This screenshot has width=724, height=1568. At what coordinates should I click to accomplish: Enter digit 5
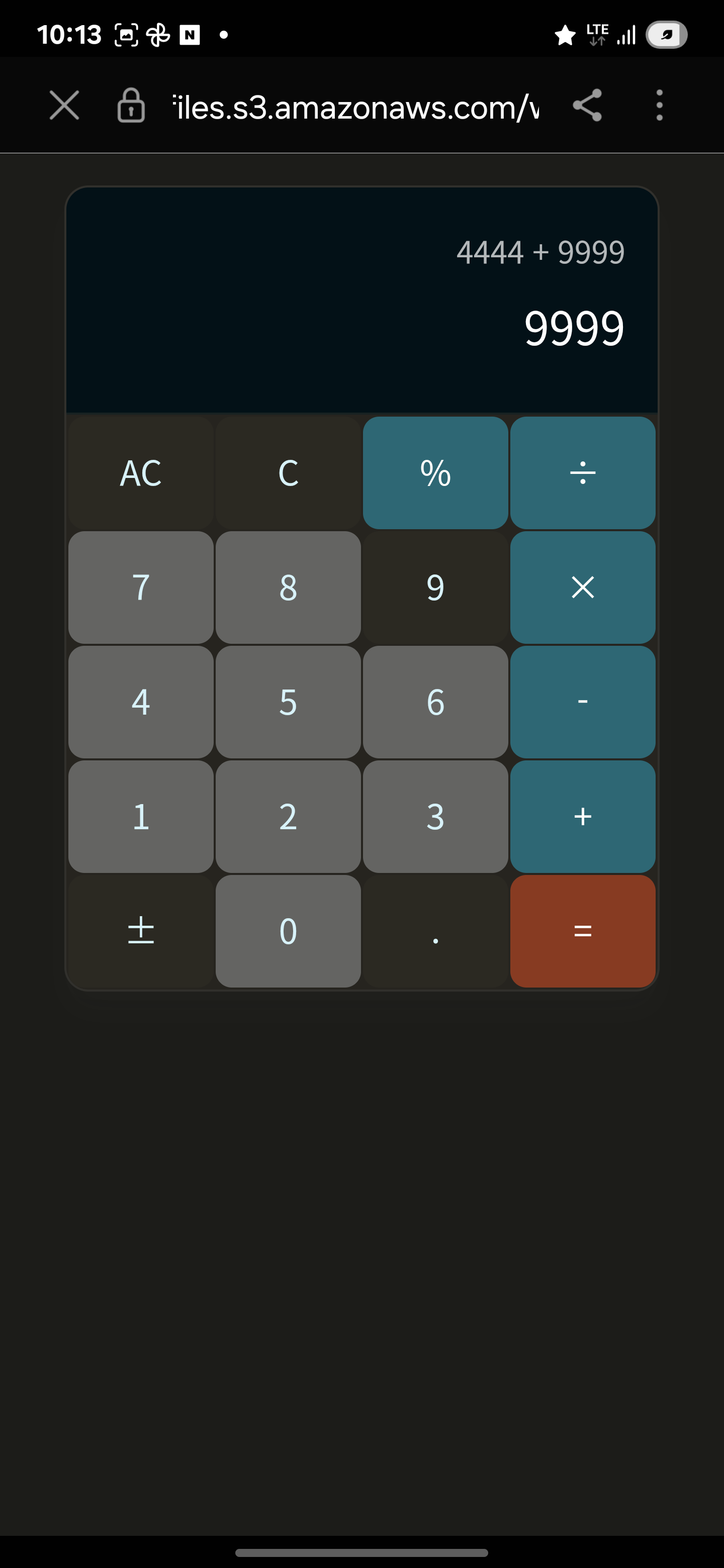(288, 702)
